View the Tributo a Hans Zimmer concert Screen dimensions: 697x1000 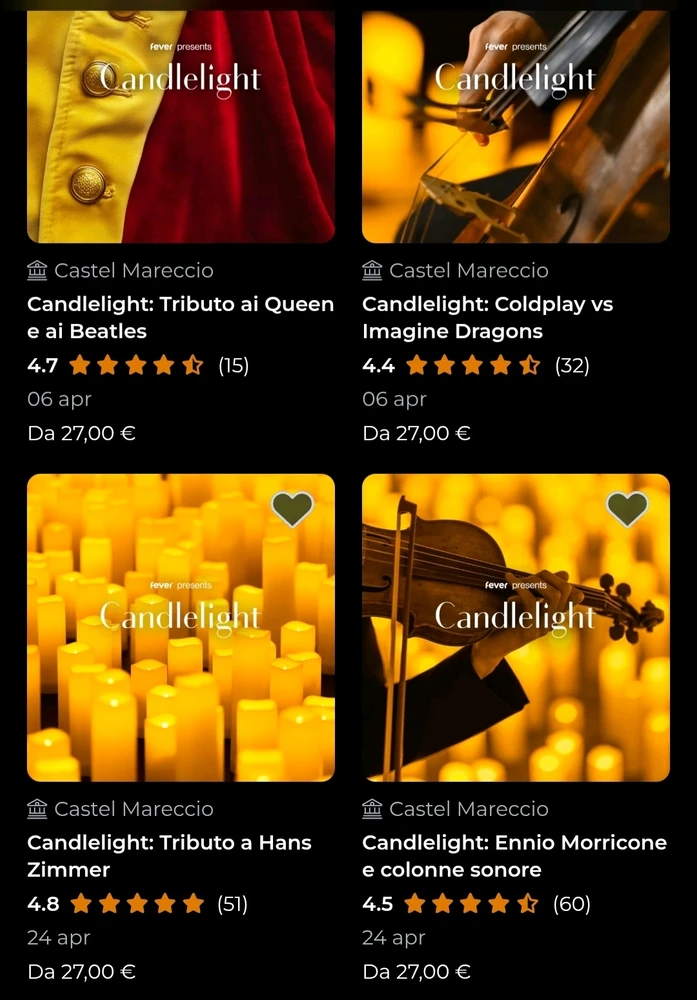pyautogui.click(x=170, y=855)
